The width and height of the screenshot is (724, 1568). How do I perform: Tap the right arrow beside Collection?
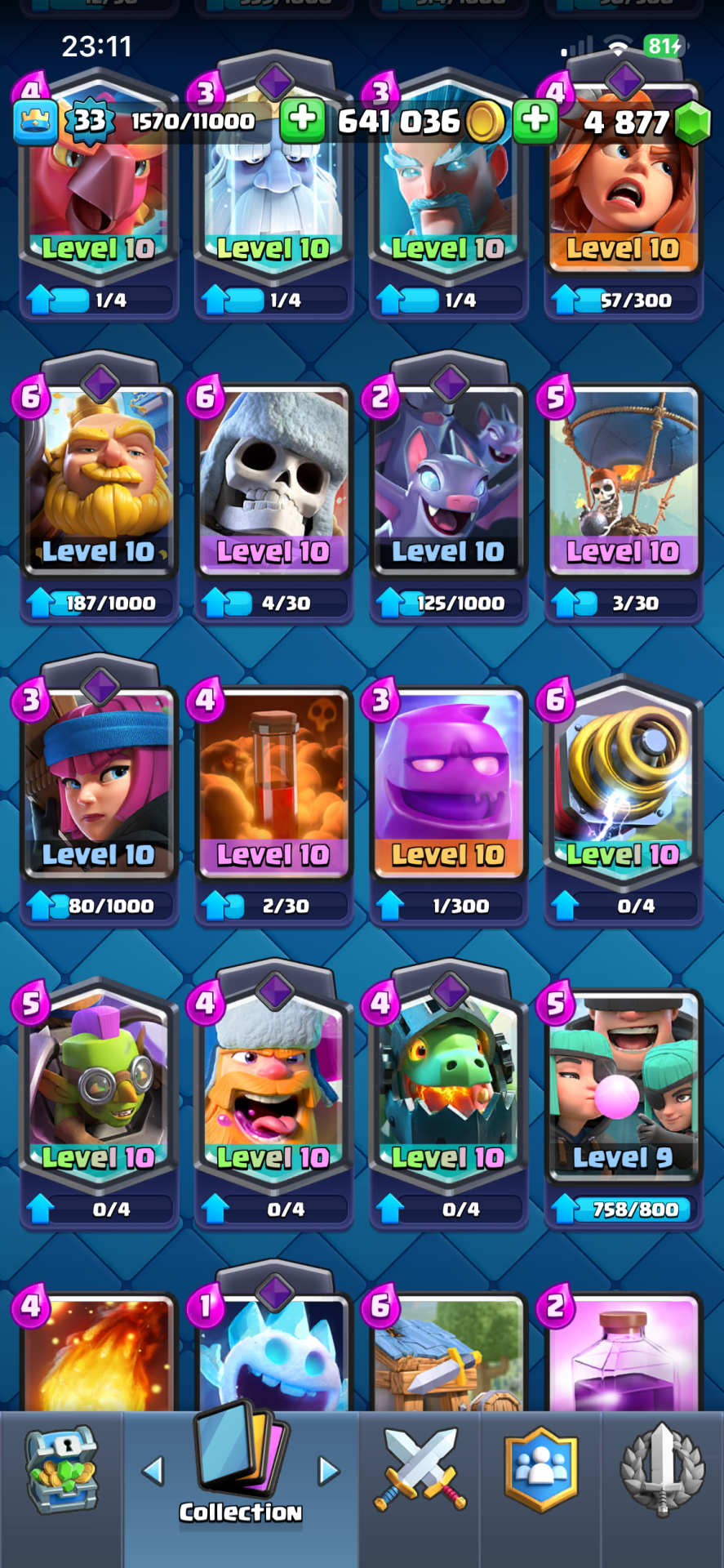coord(328,1471)
